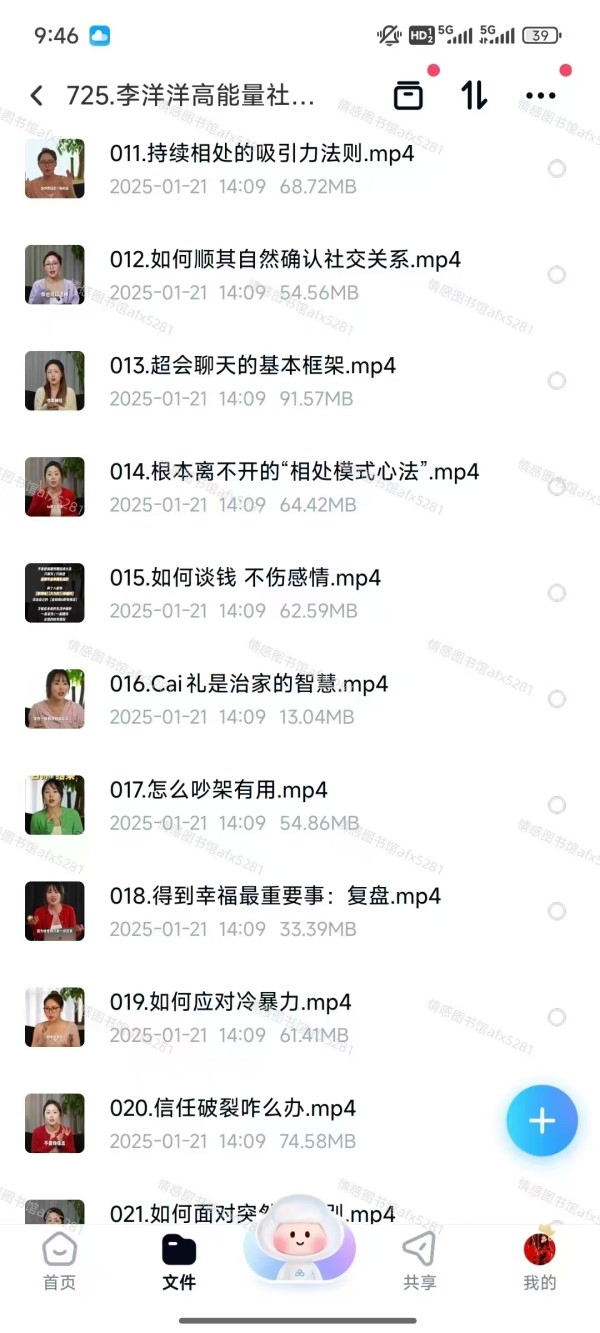The height and width of the screenshot is (1333, 600).
Task: Select the checkbox for 013.超会聊天的基本框架.mp4
Action: 557,381
